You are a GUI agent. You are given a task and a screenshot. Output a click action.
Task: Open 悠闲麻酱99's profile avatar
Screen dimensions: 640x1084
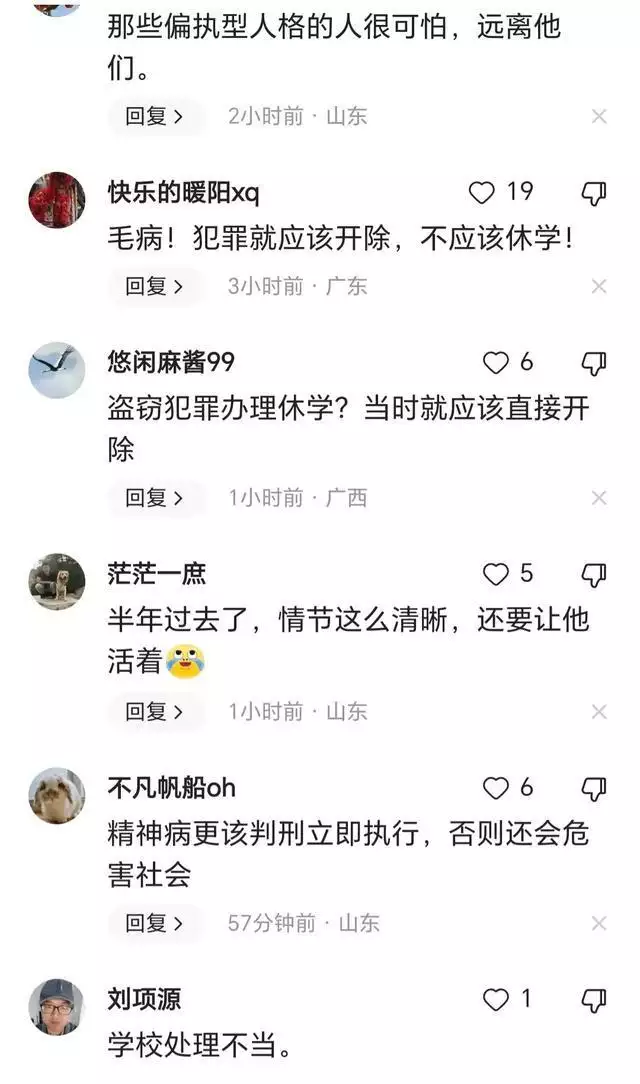pos(56,370)
